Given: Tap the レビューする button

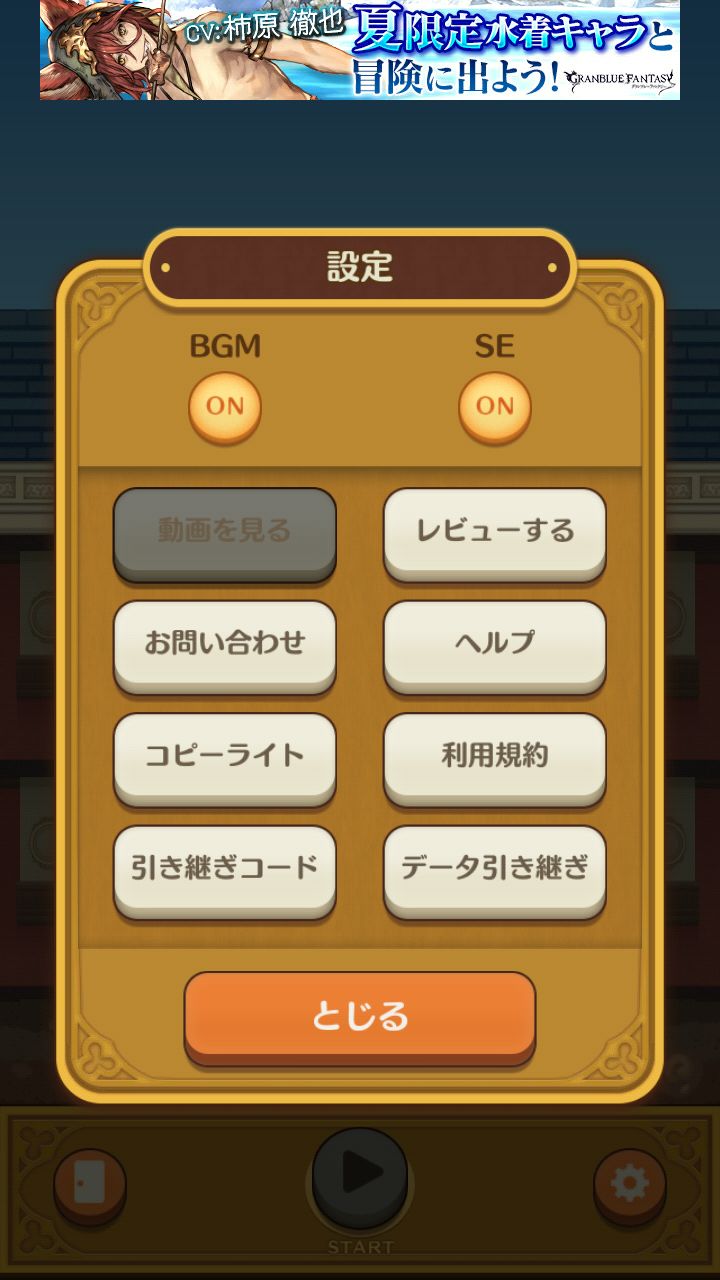Looking at the screenshot, I should click(495, 532).
